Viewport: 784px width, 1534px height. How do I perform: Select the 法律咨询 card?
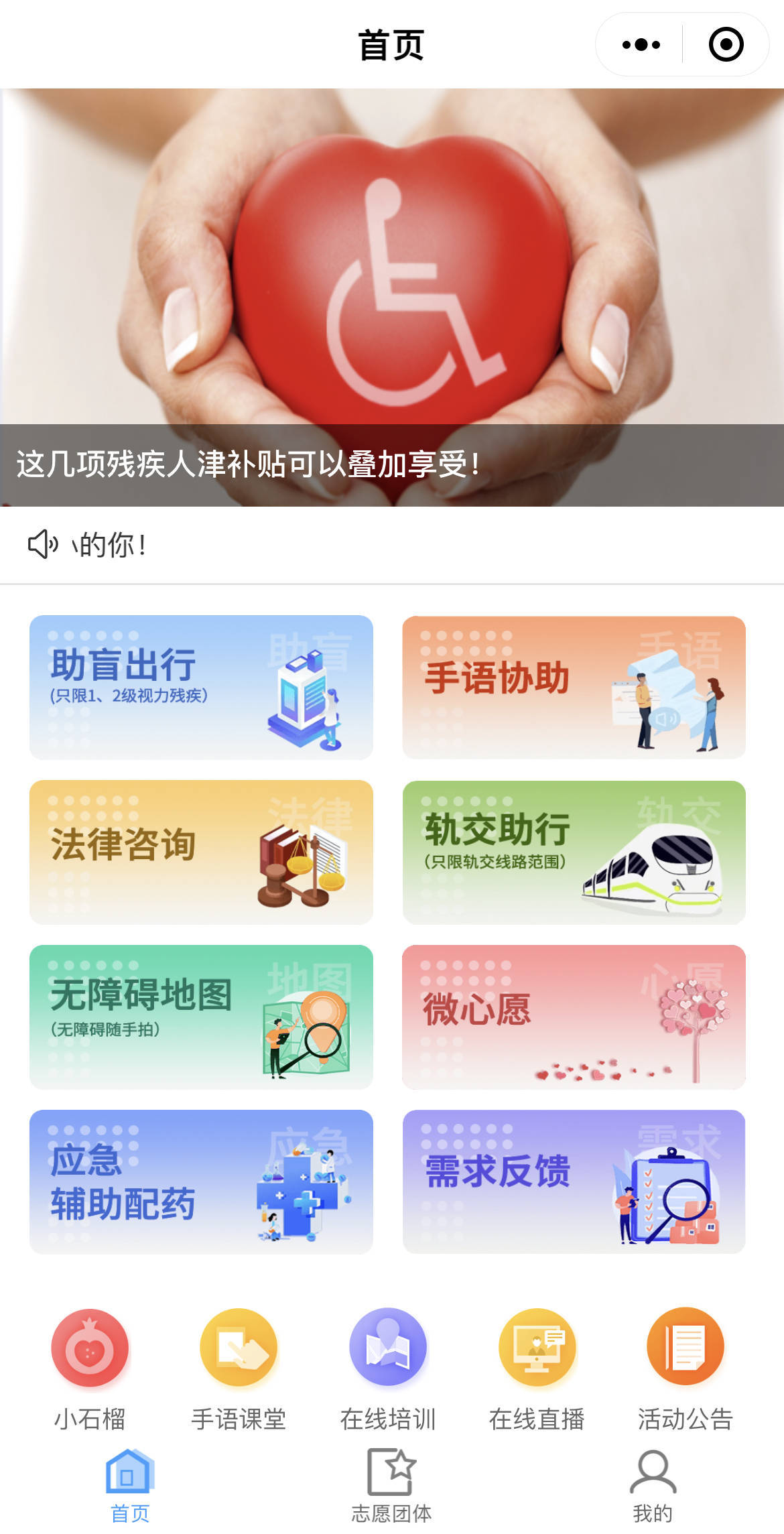point(201,852)
